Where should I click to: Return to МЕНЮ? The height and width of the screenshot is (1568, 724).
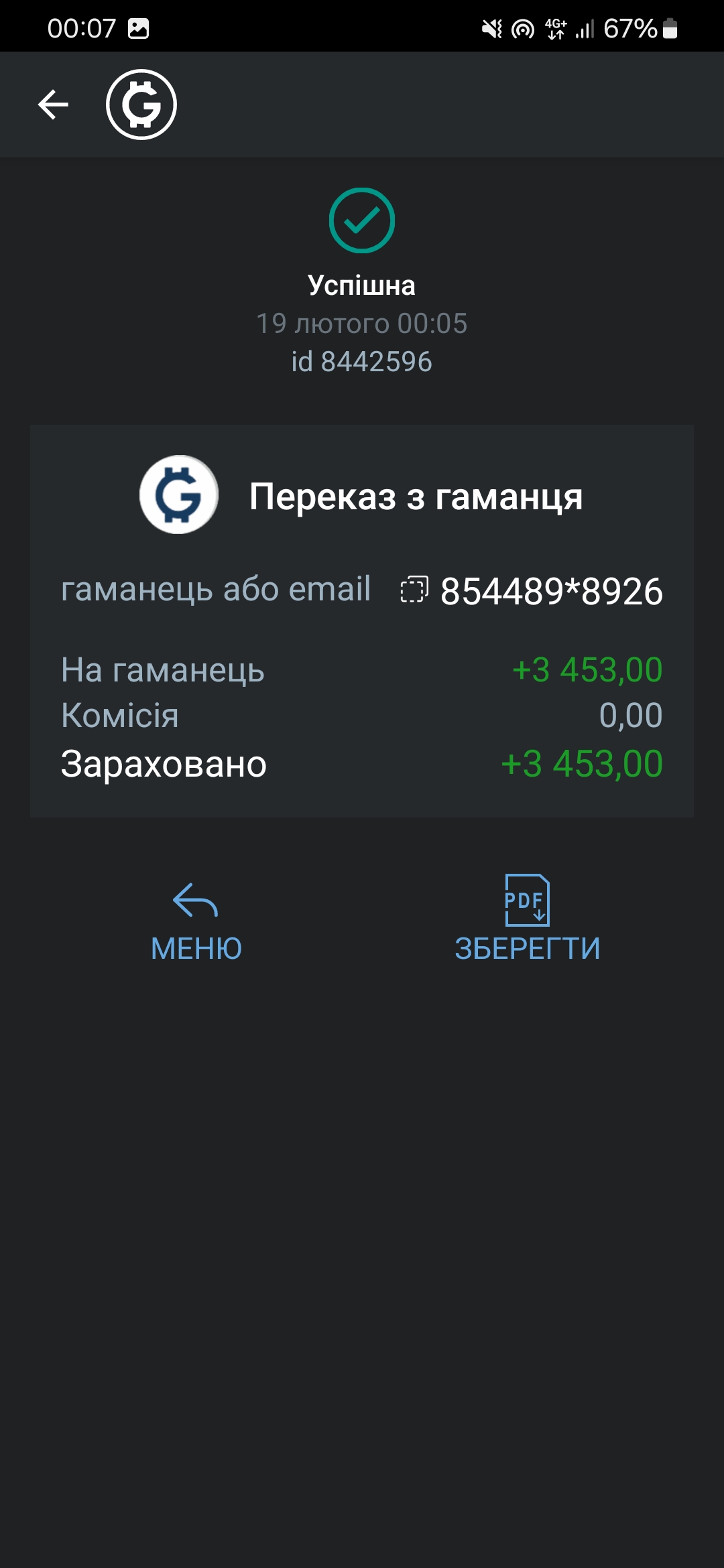click(196, 921)
